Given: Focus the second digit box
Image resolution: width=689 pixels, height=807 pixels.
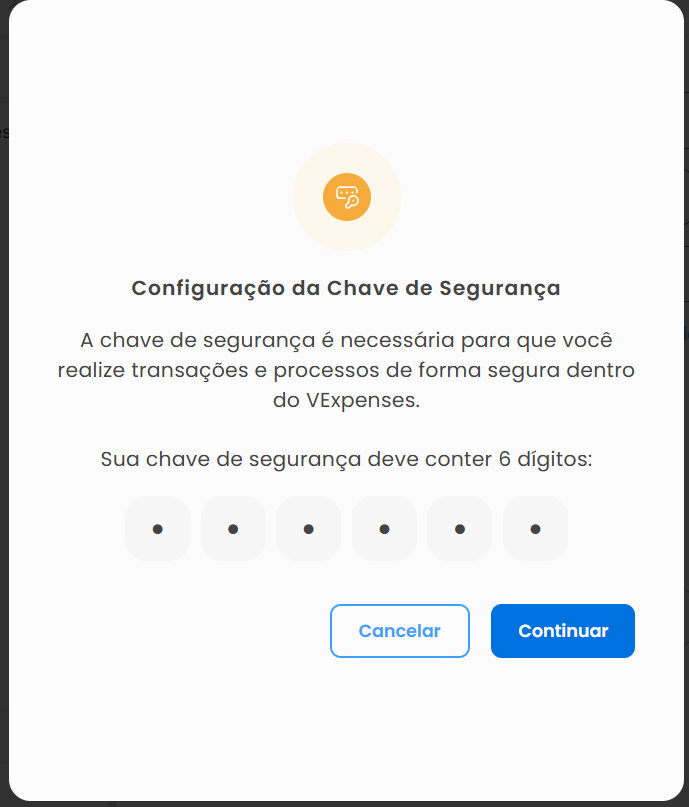Looking at the screenshot, I should (x=233, y=528).
